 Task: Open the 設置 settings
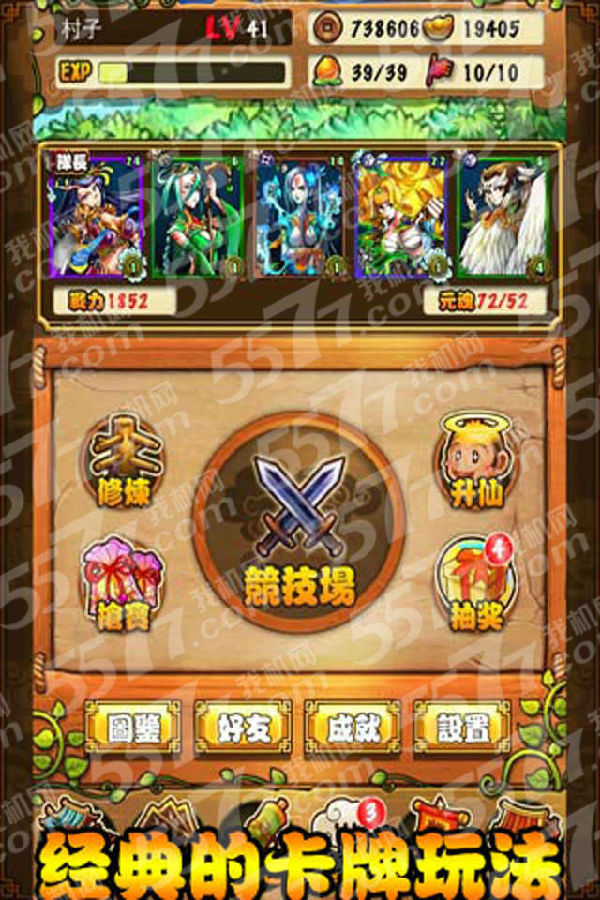[463, 728]
